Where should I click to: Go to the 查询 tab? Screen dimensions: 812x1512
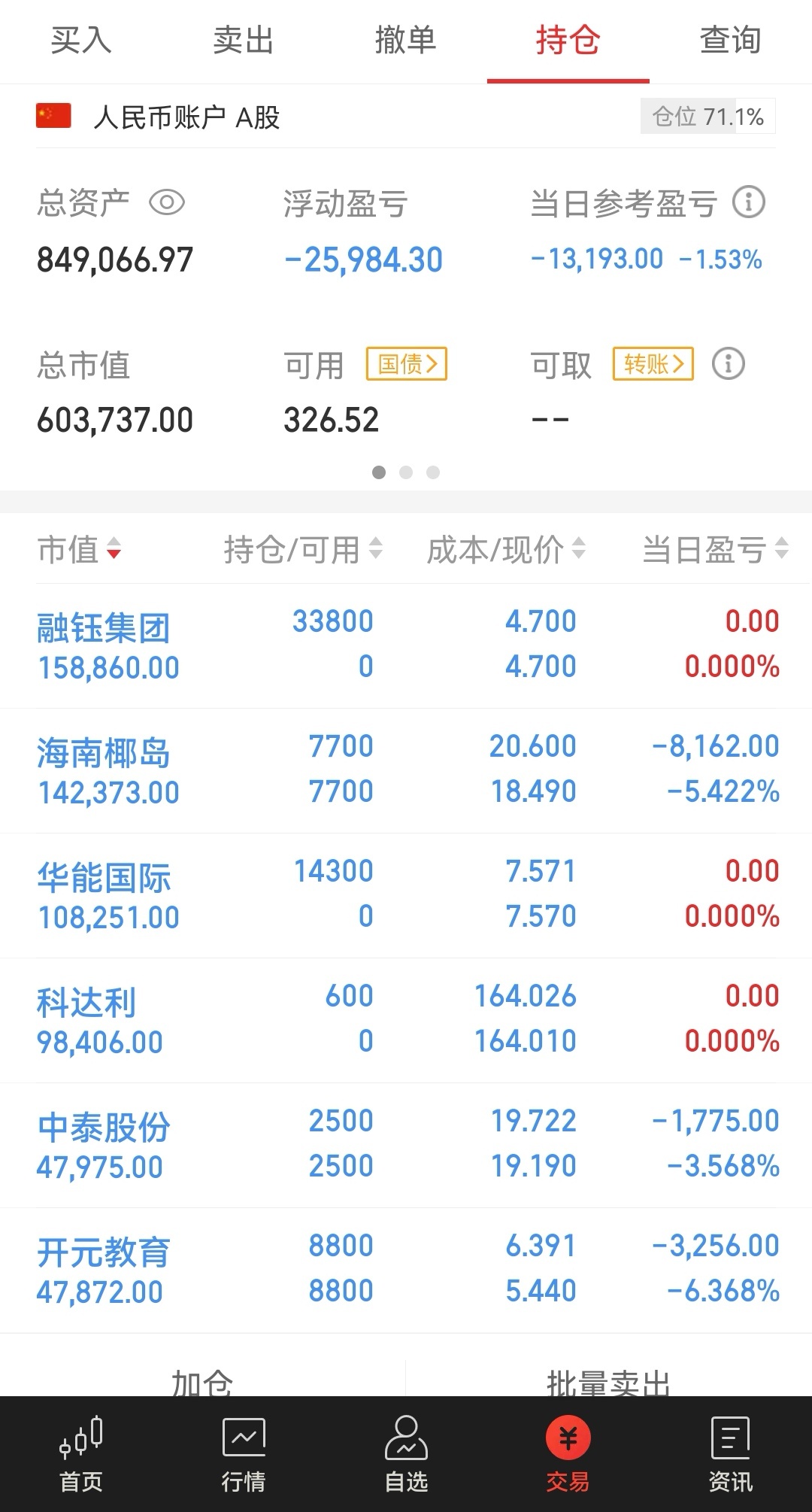click(730, 41)
